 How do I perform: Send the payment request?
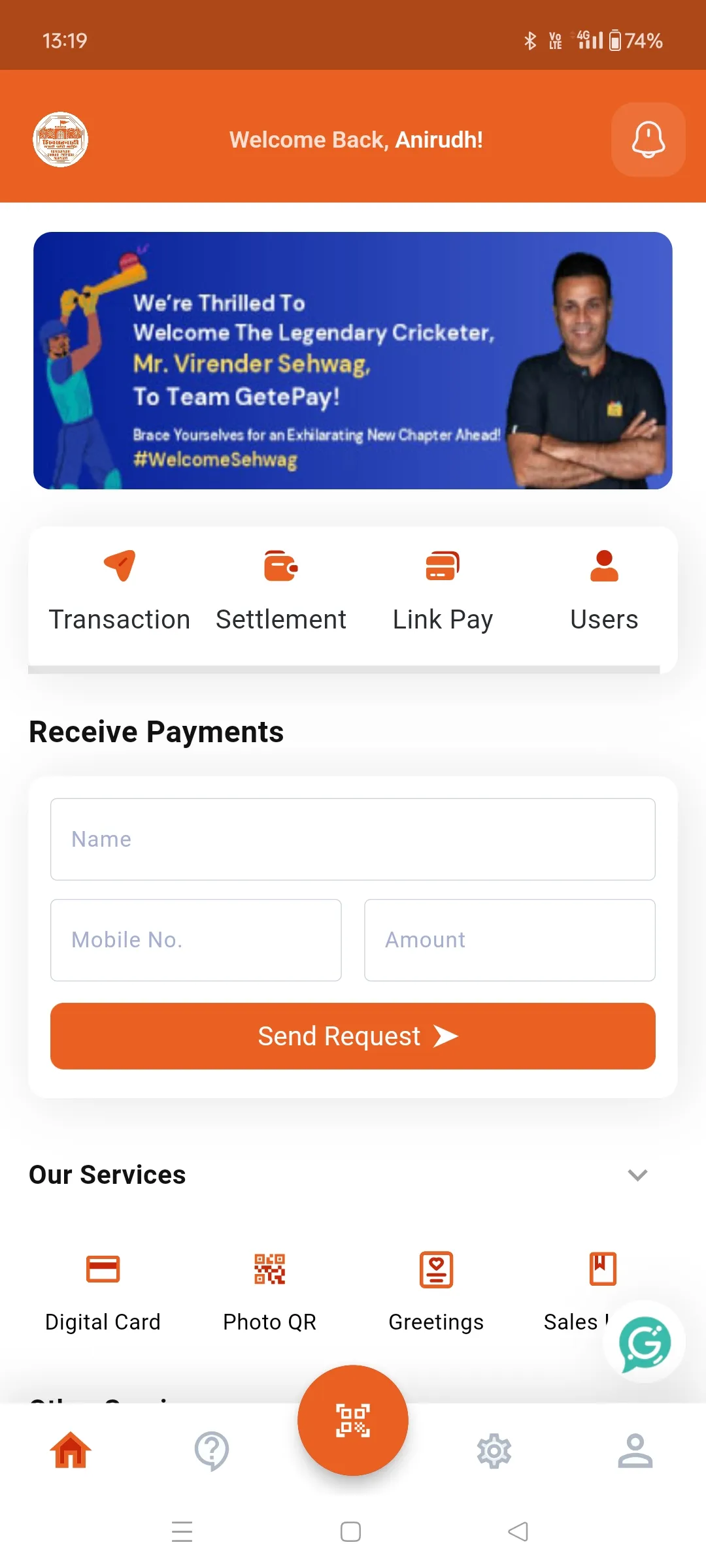point(353,1036)
